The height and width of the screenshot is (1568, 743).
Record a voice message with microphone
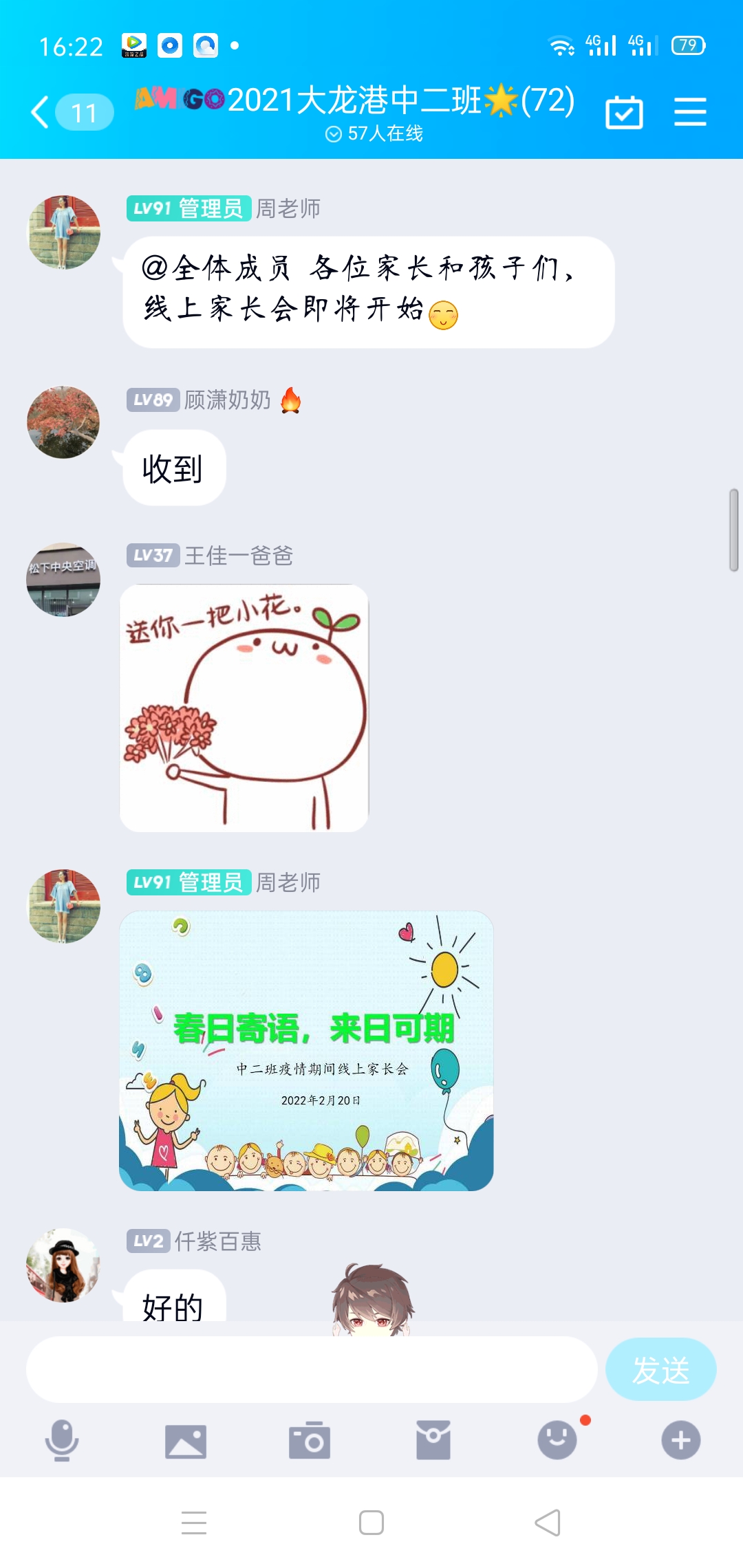pyautogui.click(x=62, y=1440)
